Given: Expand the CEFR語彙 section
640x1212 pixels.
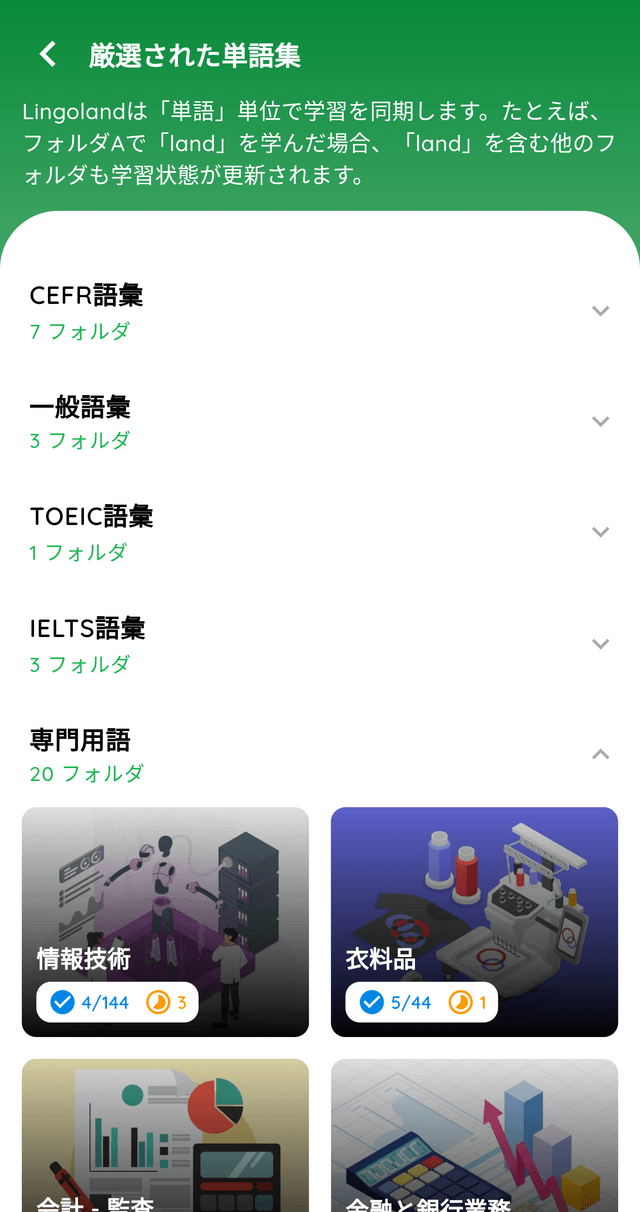Looking at the screenshot, I should 600,311.
